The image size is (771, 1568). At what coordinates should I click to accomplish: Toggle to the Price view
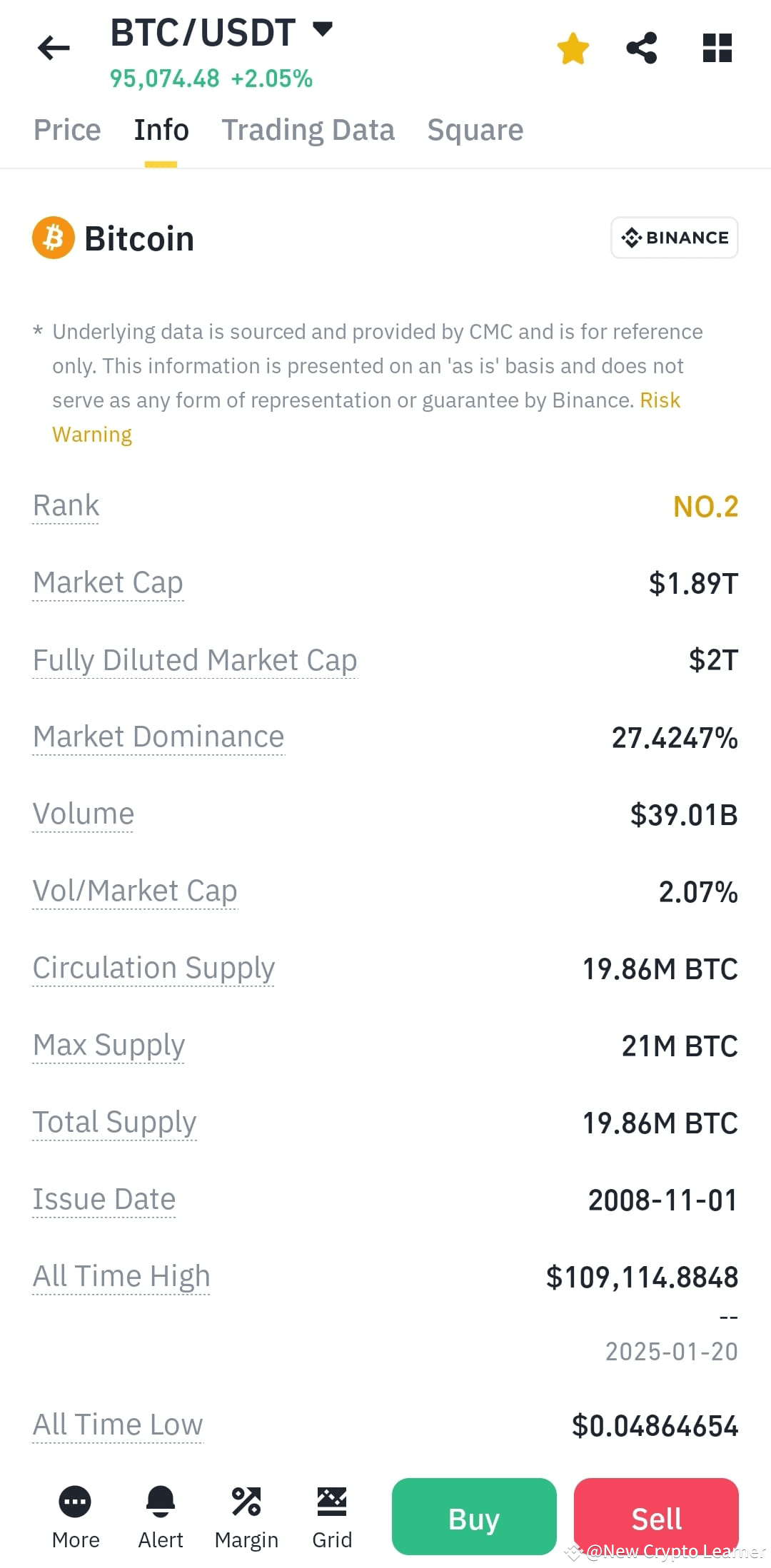click(x=66, y=130)
